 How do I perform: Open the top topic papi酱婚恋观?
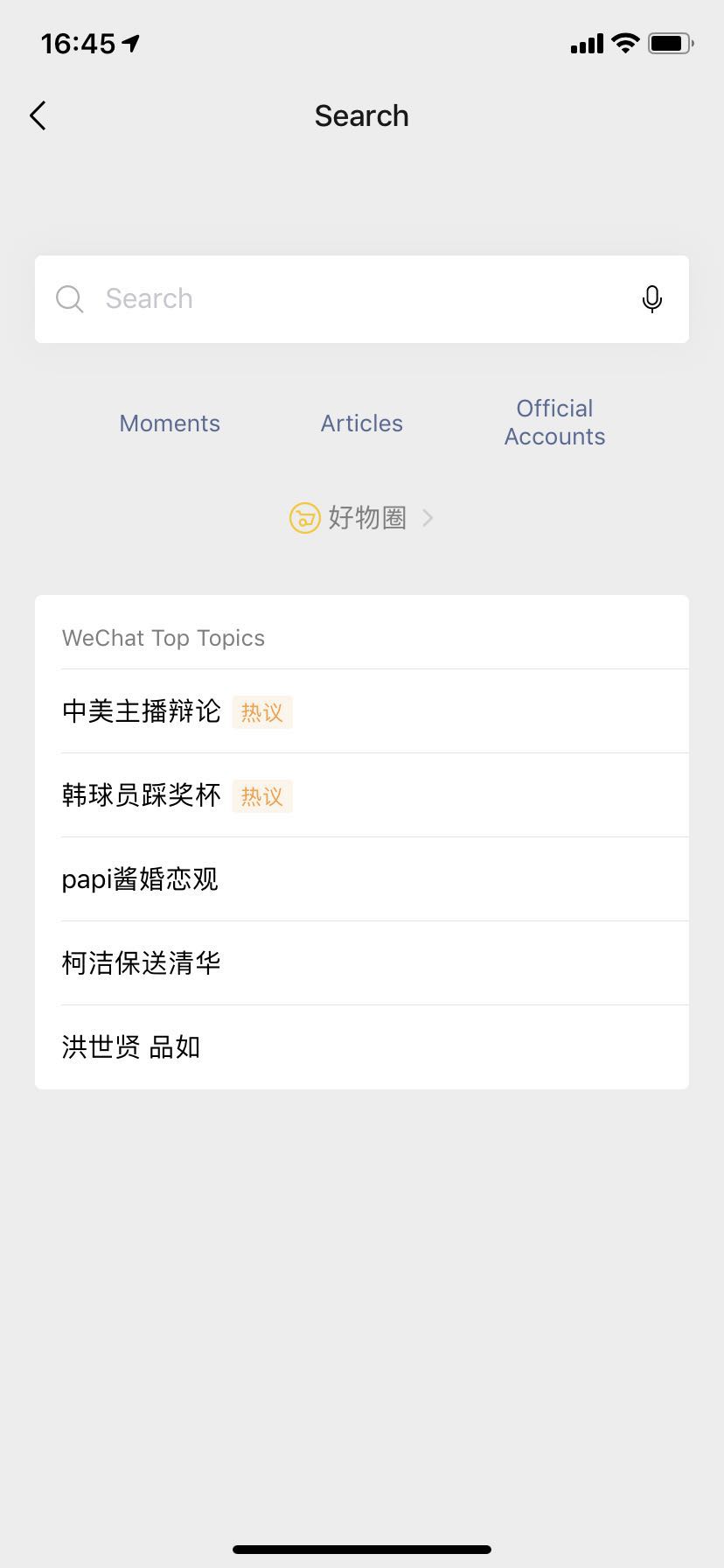(x=140, y=879)
